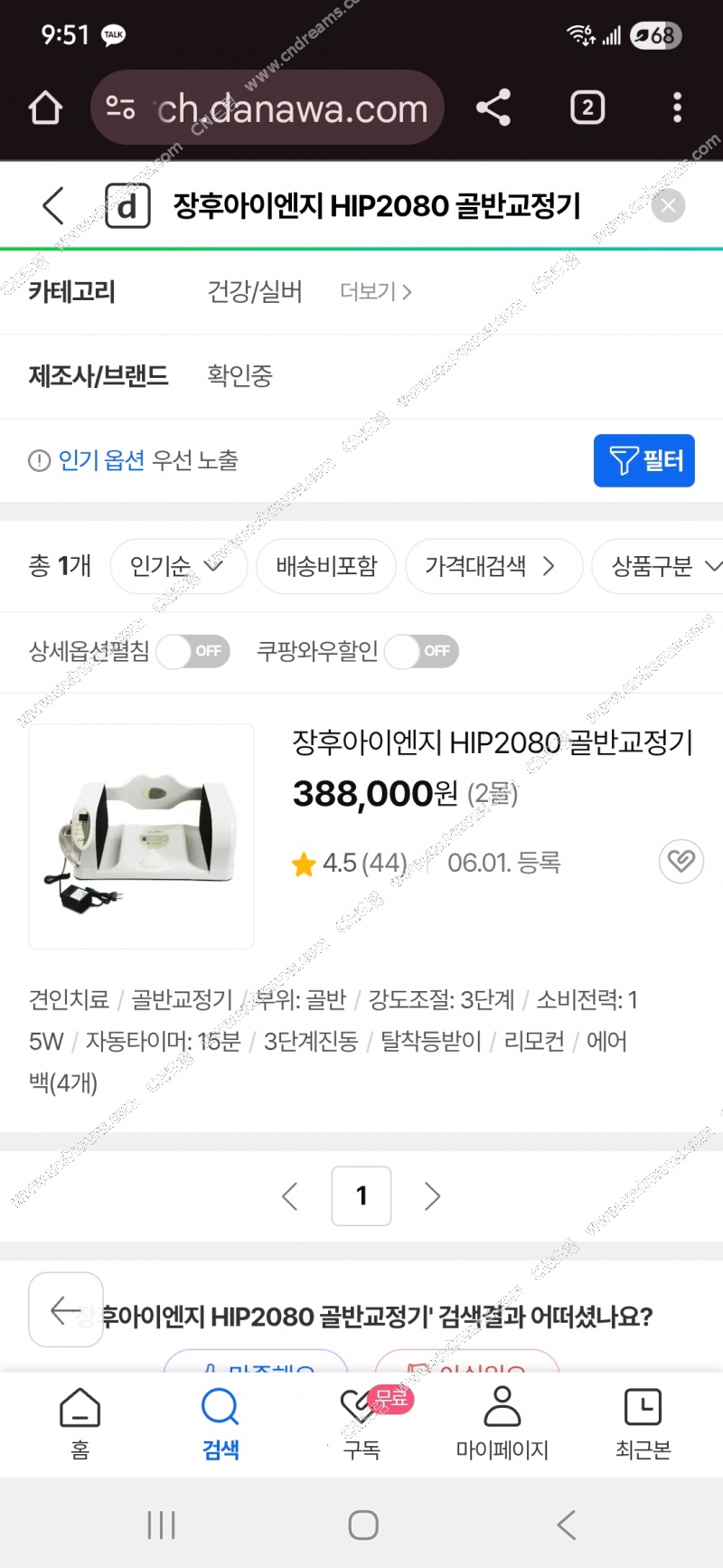This screenshot has width=723, height=1568.
Task: Tap the system back button
Action: pyautogui.click(x=567, y=1525)
